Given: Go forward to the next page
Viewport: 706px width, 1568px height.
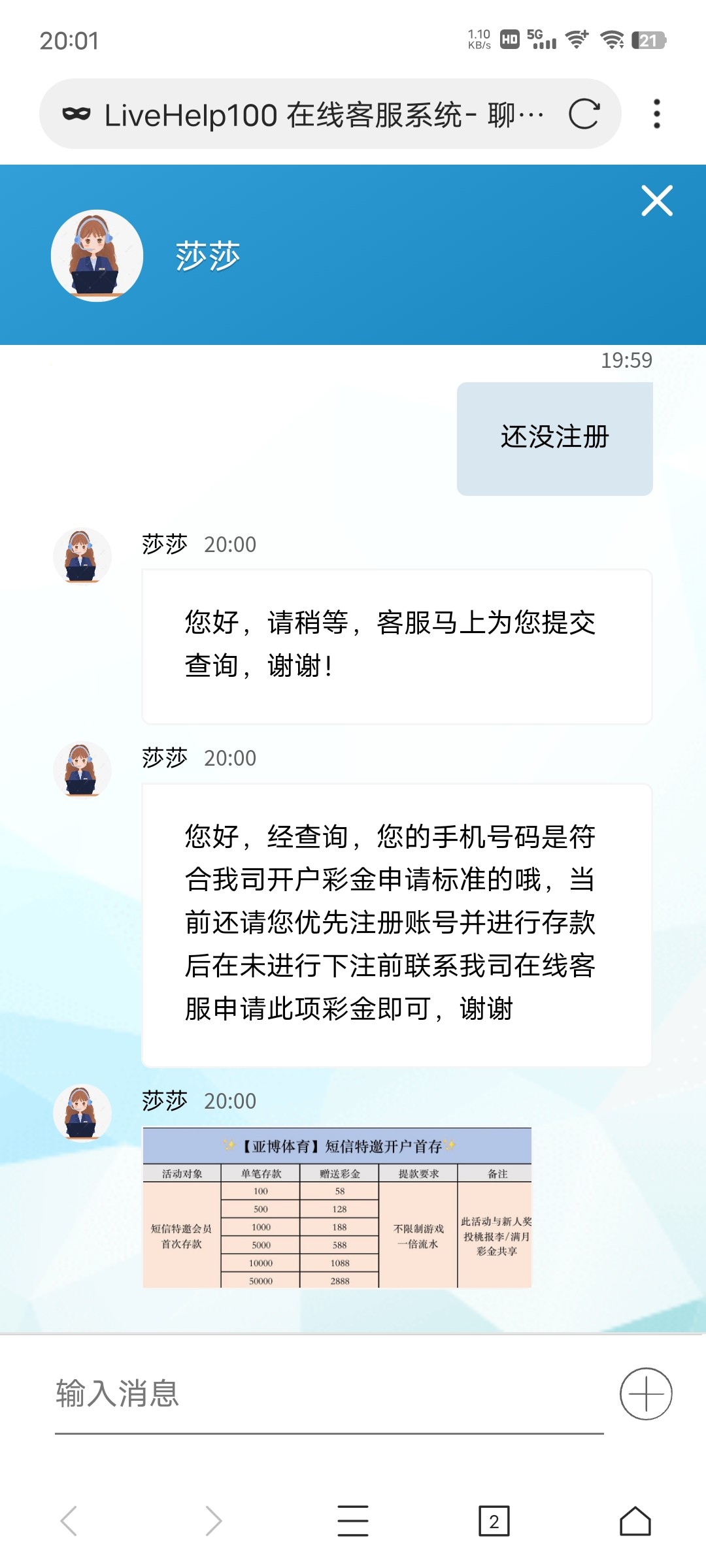Looking at the screenshot, I should [x=213, y=1521].
